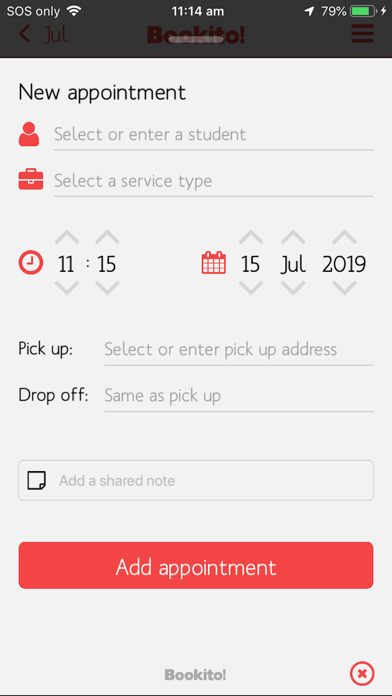This screenshot has height=696, width=392.
Task: Increase the hour above 11
Action: coord(67,237)
